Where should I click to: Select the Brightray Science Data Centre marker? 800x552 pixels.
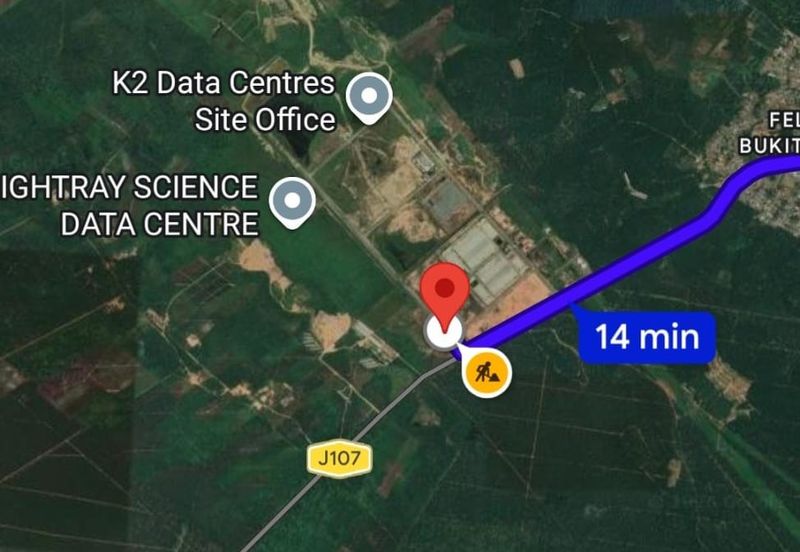(x=293, y=201)
